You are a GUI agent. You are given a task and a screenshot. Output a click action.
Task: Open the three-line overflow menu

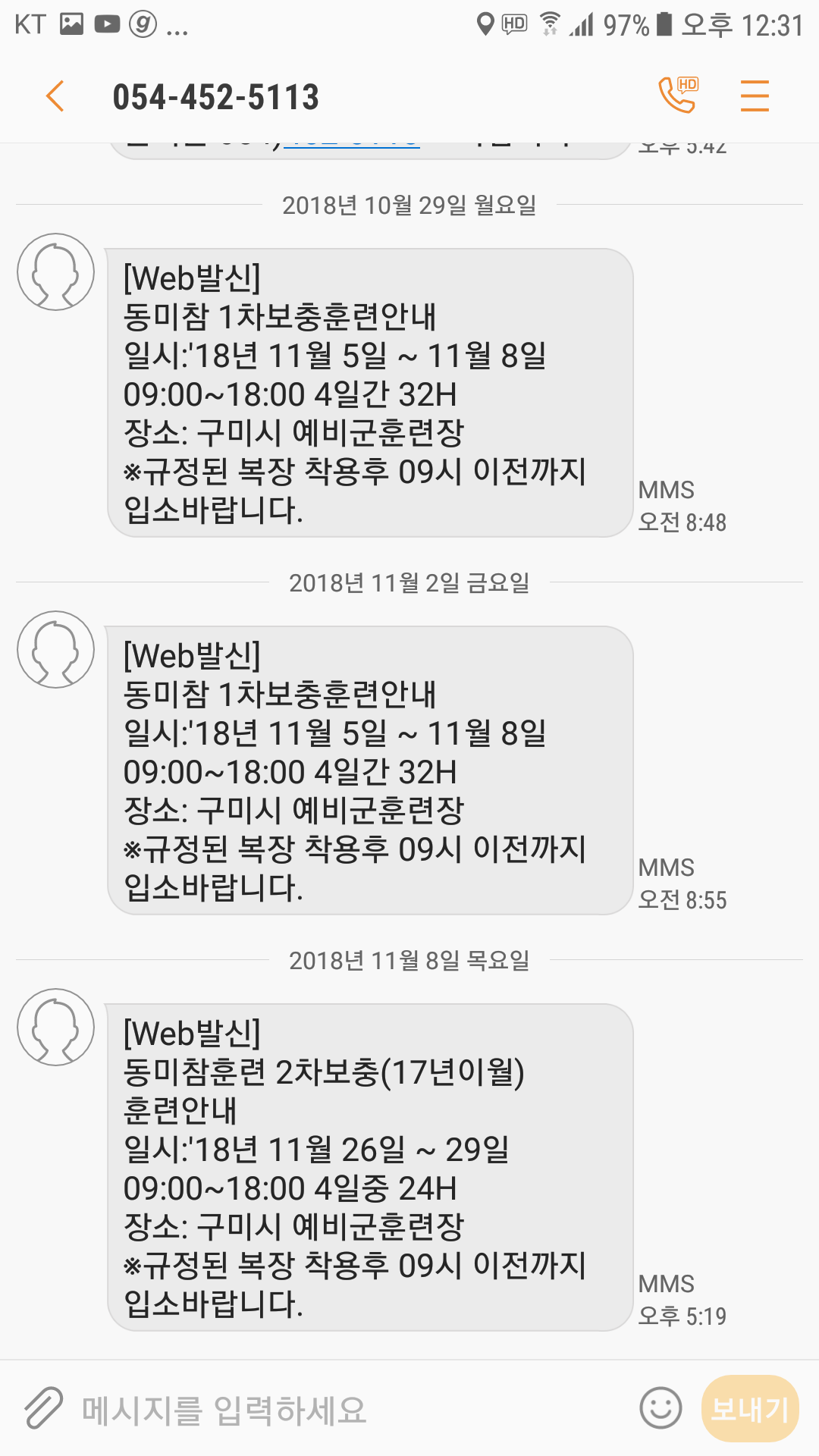point(755,96)
